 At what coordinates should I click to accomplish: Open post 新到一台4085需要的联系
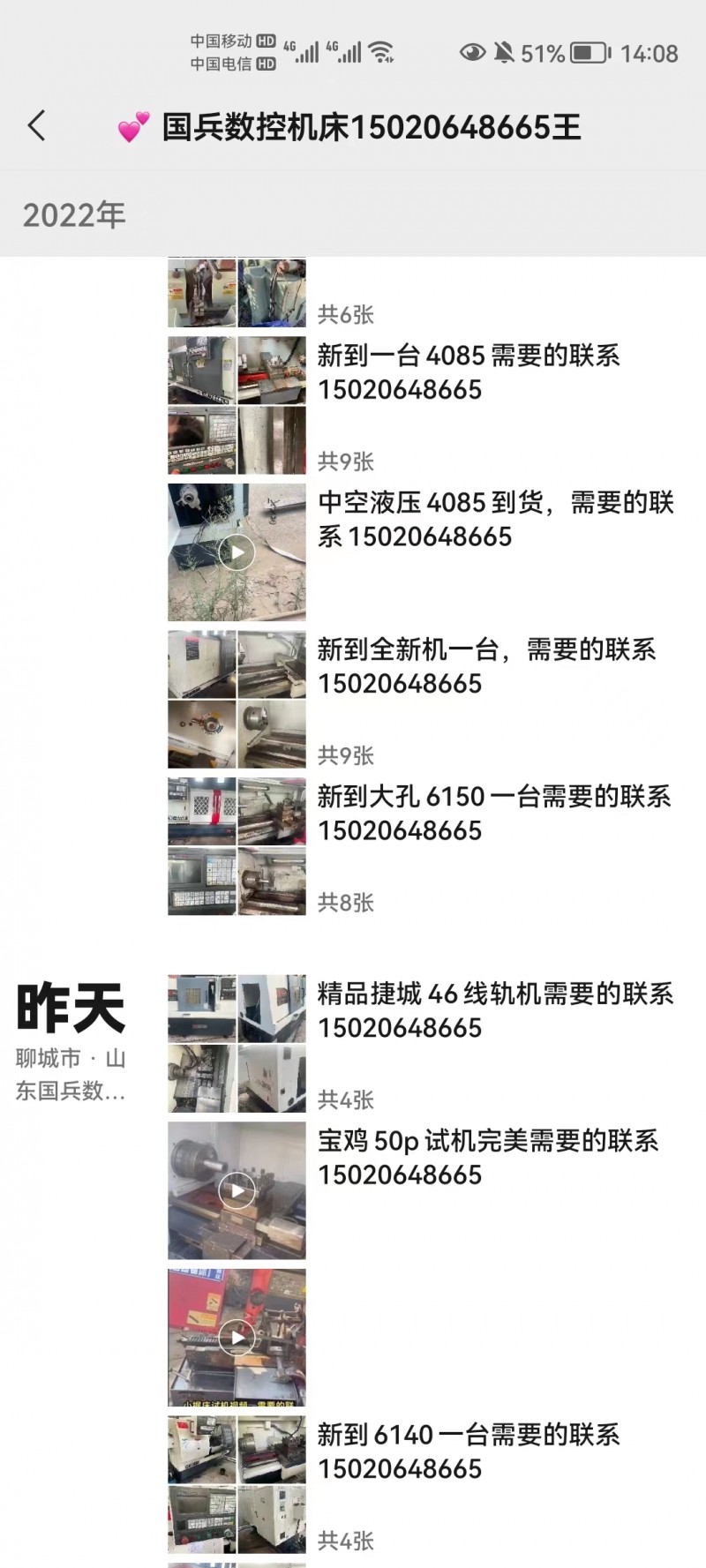(468, 371)
